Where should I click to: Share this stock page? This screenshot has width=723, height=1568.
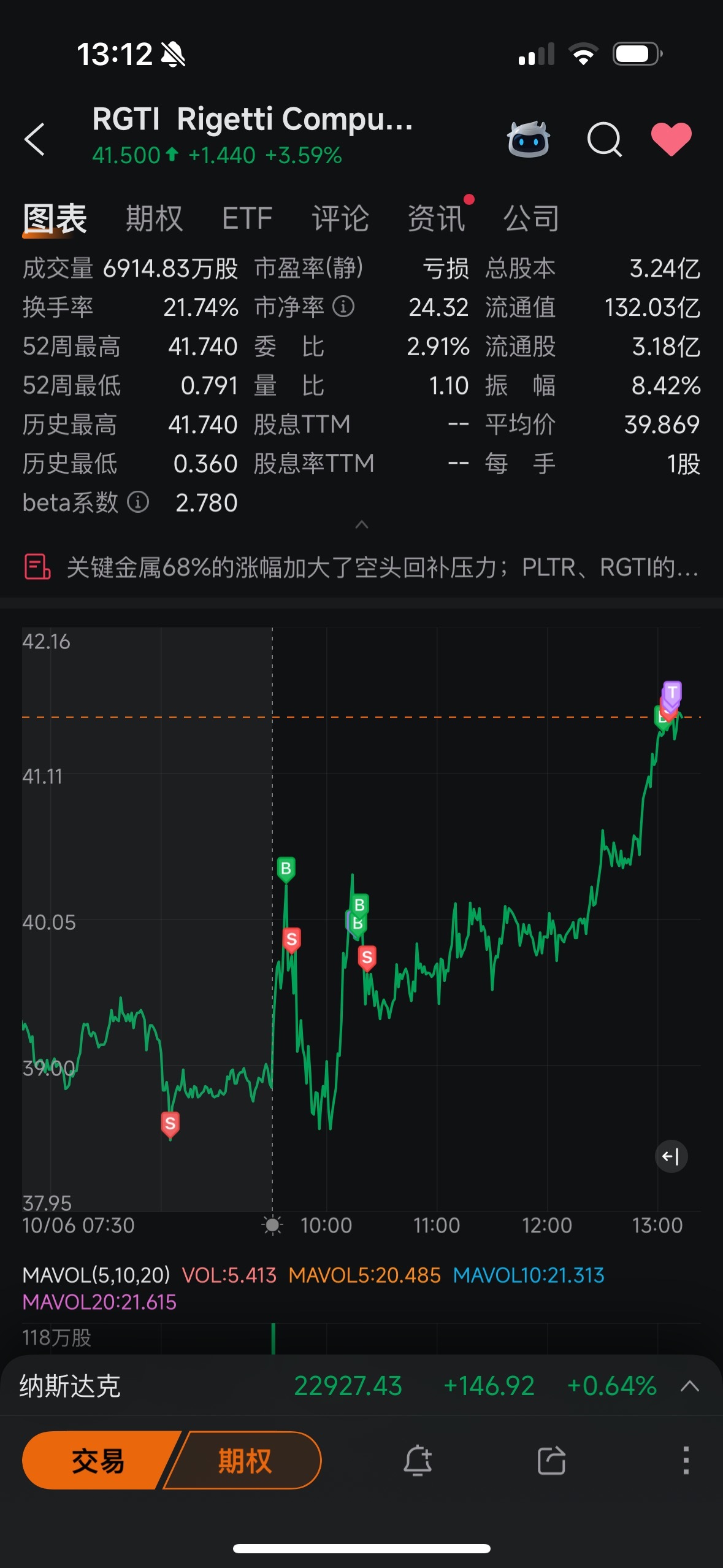pos(551,1460)
